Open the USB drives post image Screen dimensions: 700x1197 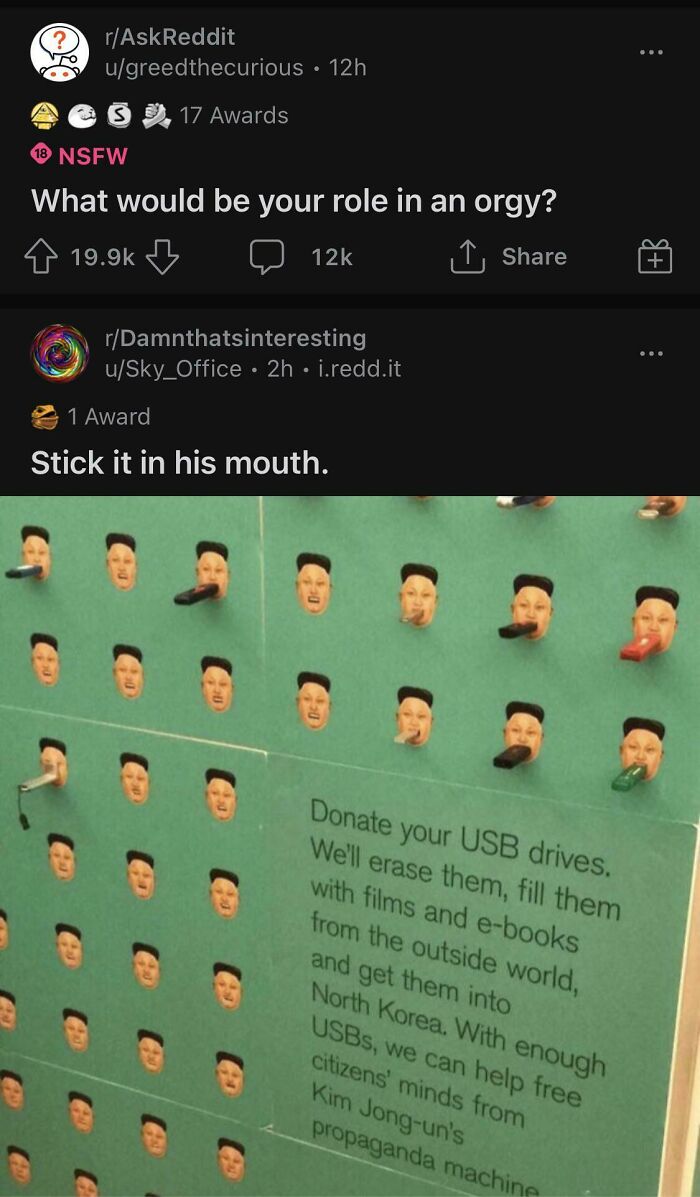[350, 845]
